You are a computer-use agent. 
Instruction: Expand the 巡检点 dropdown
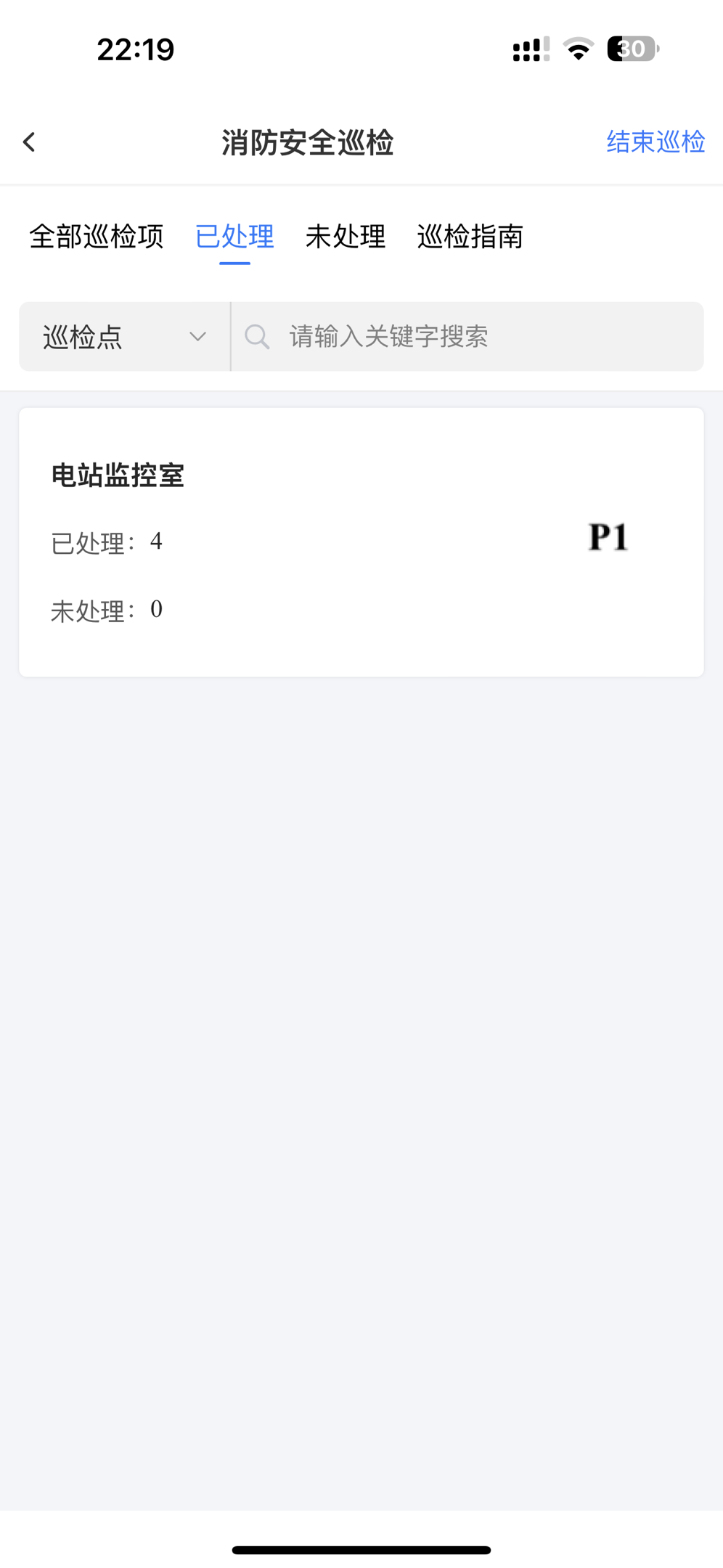tap(125, 337)
